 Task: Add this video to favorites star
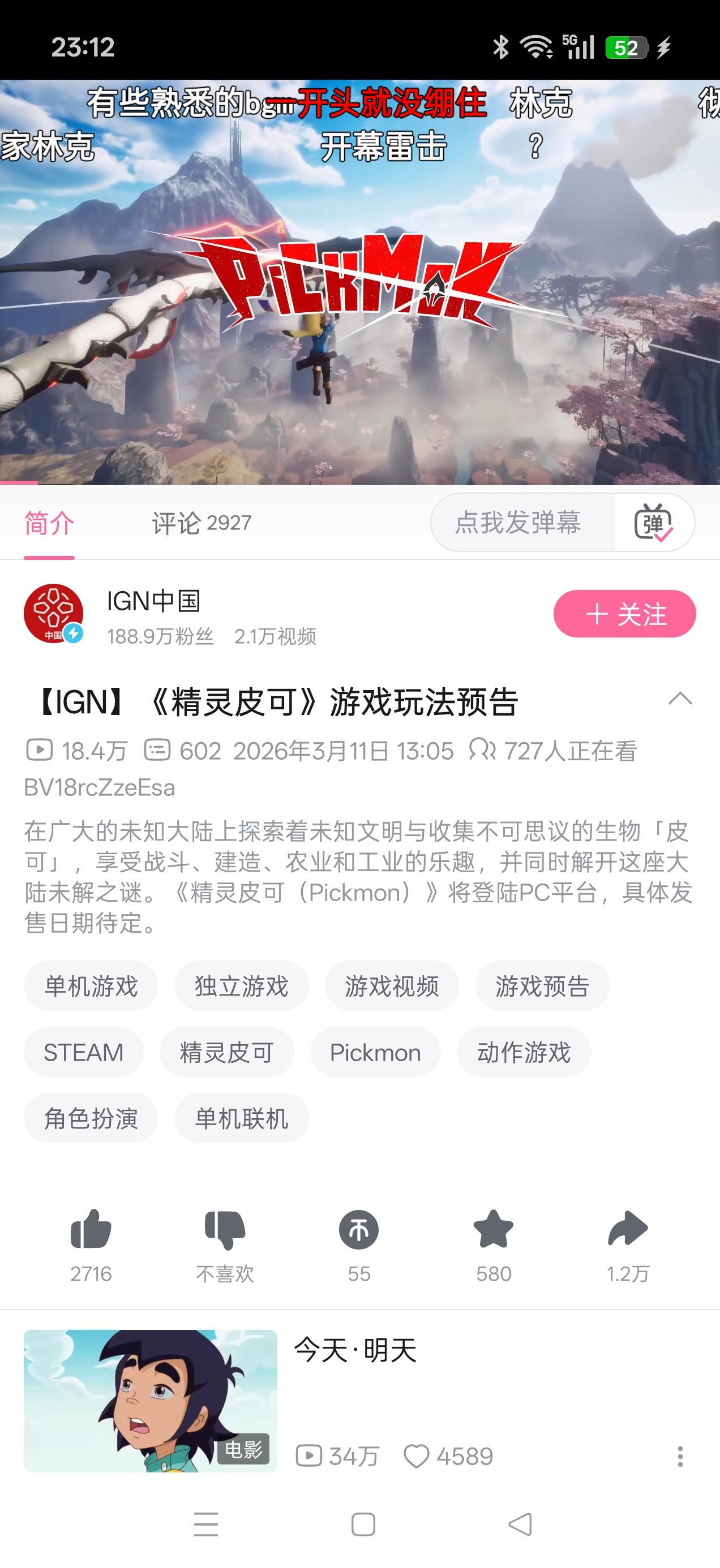pyautogui.click(x=494, y=1230)
